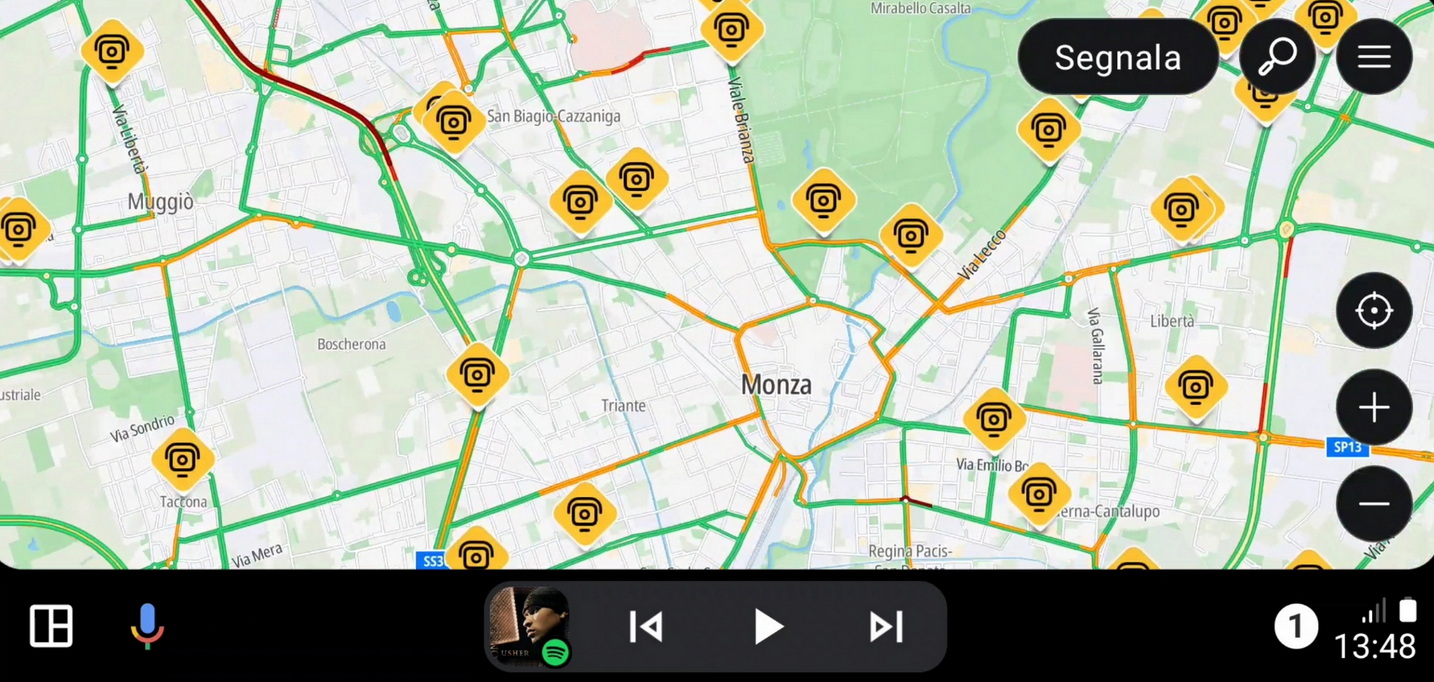
Task: Open the notification badge showing 1
Action: (1296, 627)
